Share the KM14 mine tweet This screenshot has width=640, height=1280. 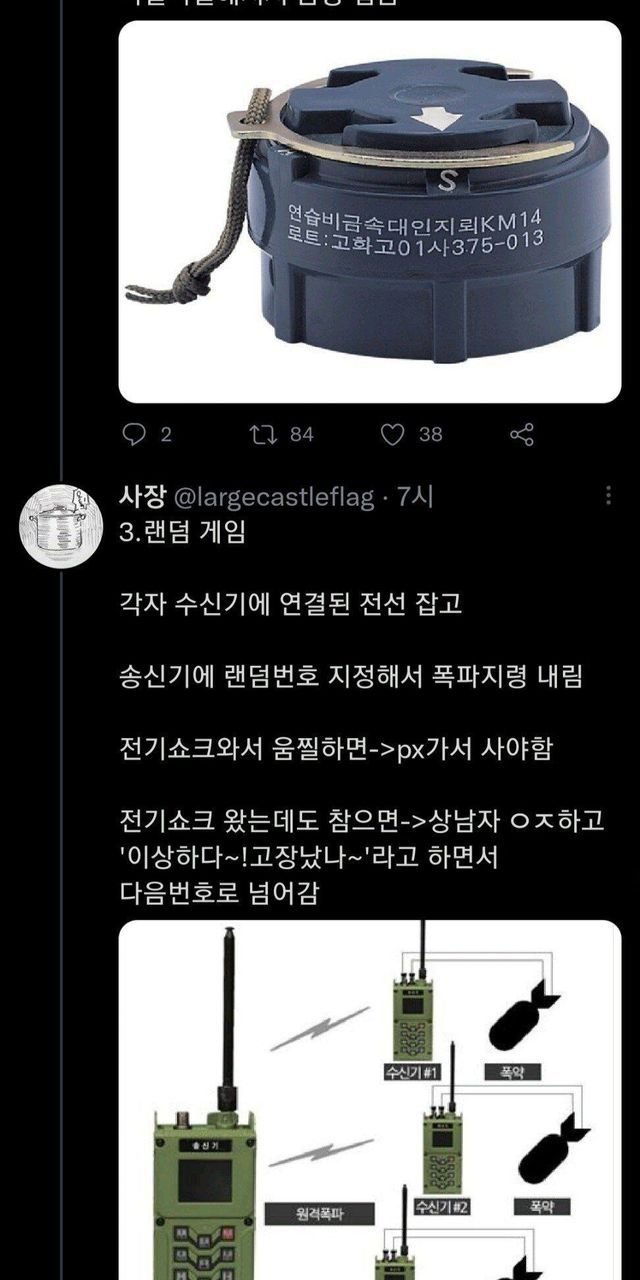pyautogui.click(x=522, y=434)
